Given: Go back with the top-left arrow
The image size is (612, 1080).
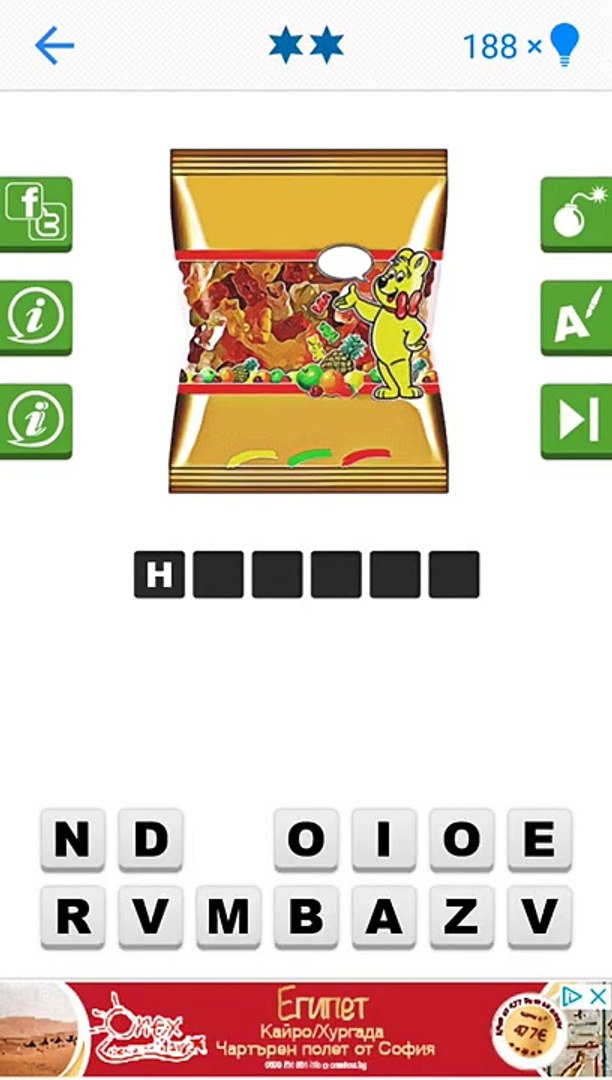Looking at the screenshot, I should [x=54, y=45].
